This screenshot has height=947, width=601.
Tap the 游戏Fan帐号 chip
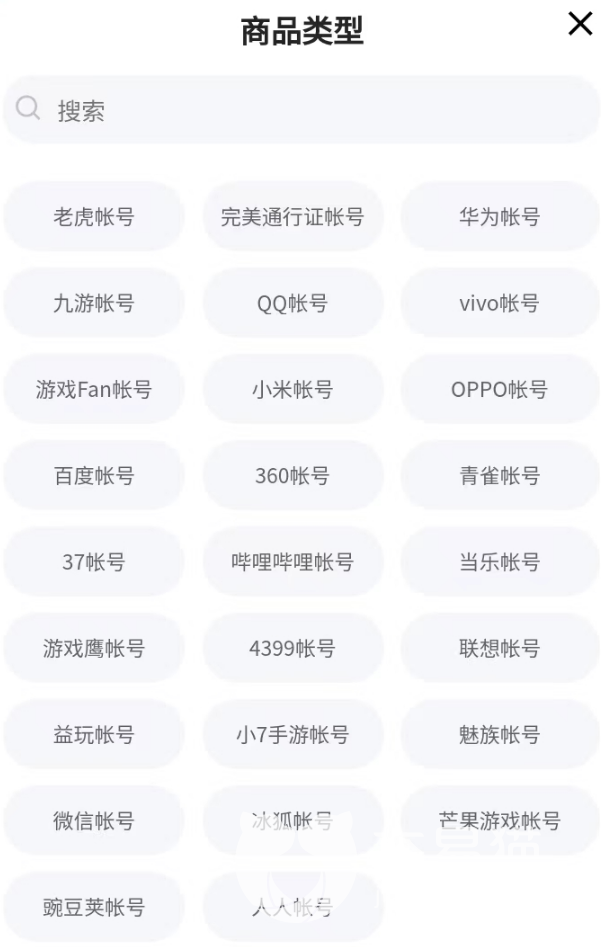(x=94, y=390)
